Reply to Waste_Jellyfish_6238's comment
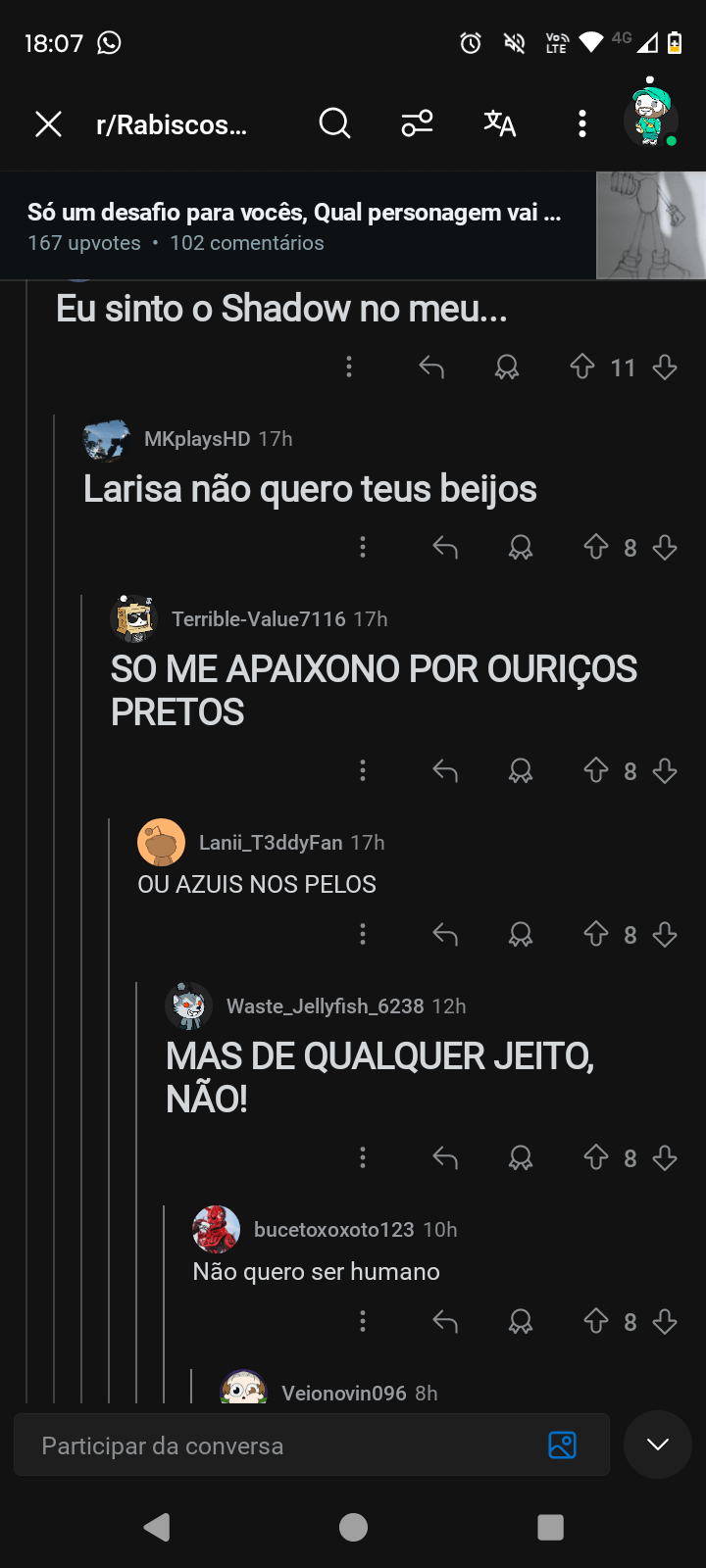The width and height of the screenshot is (706, 1568). pos(445,1158)
